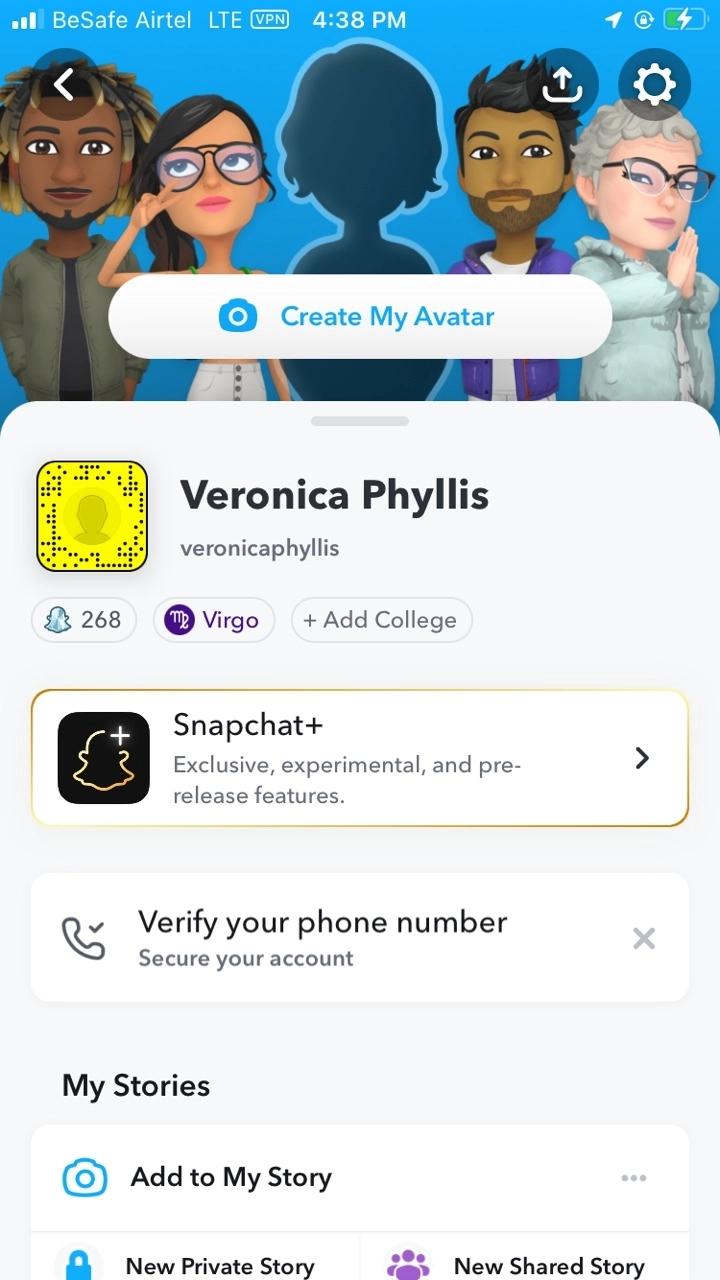720x1280 pixels.
Task: Add to My Story
Action: [230, 1178]
